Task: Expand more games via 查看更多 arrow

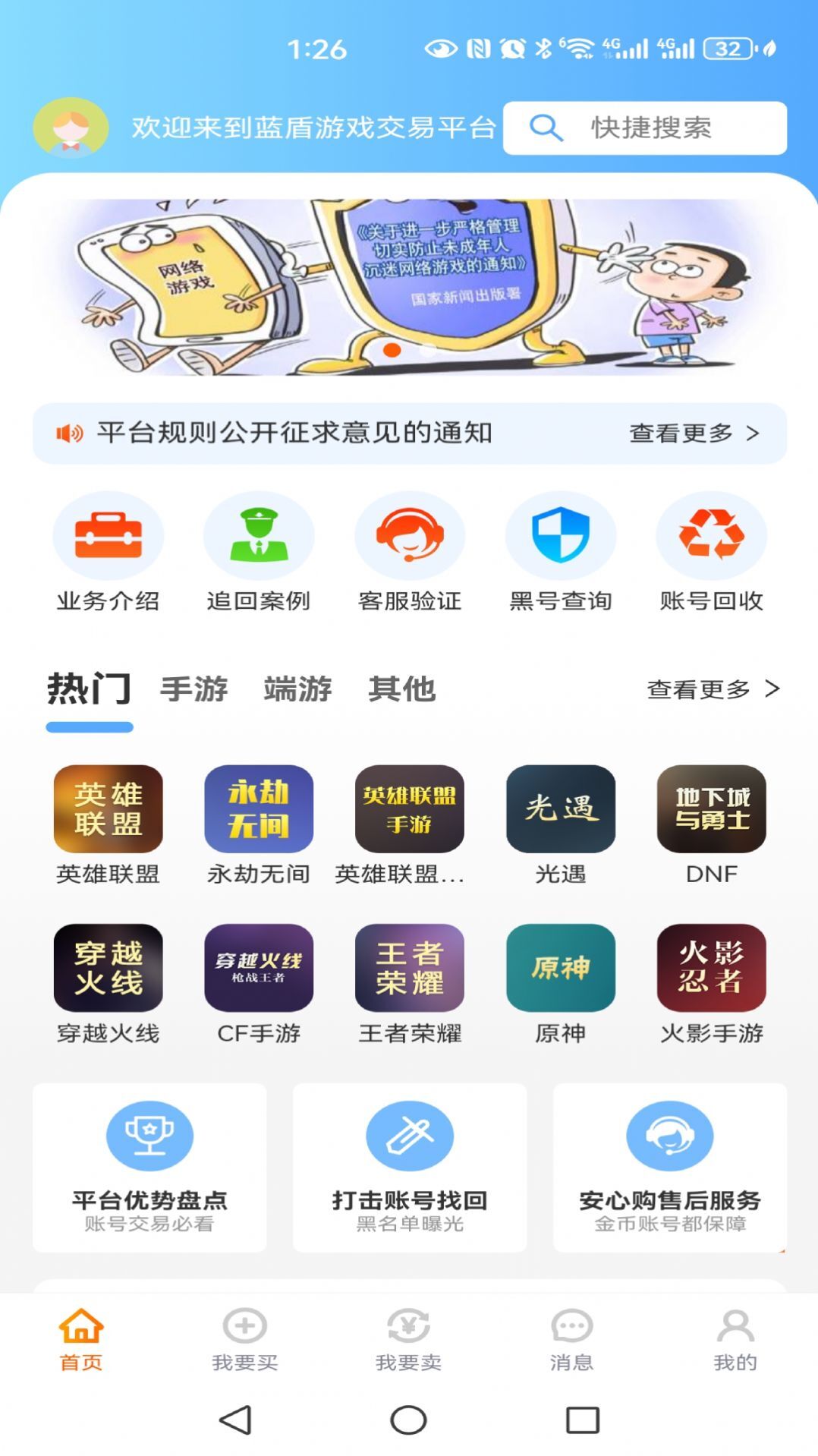Action: [x=711, y=689]
